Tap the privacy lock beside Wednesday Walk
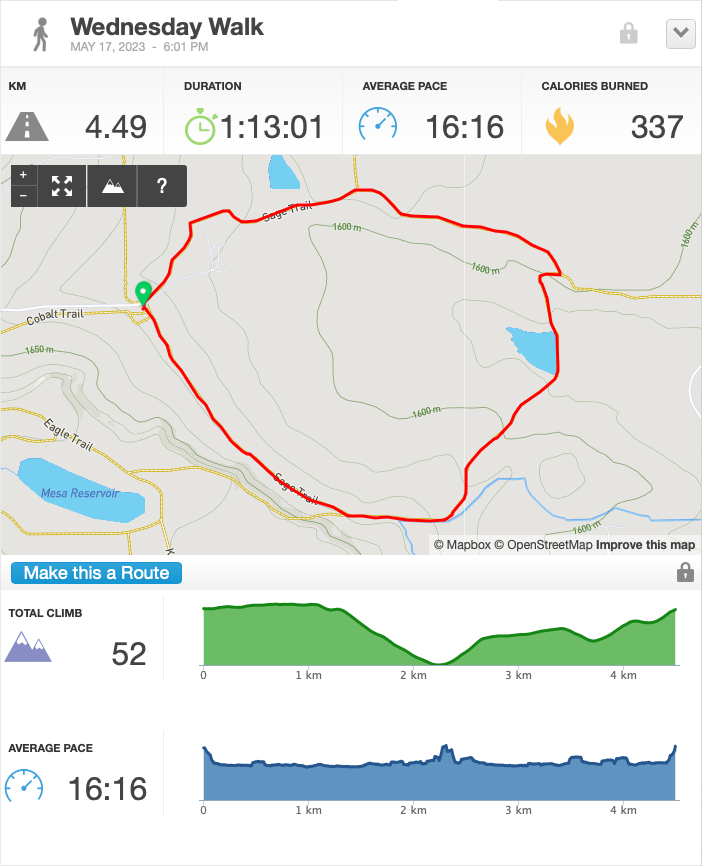 (629, 33)
